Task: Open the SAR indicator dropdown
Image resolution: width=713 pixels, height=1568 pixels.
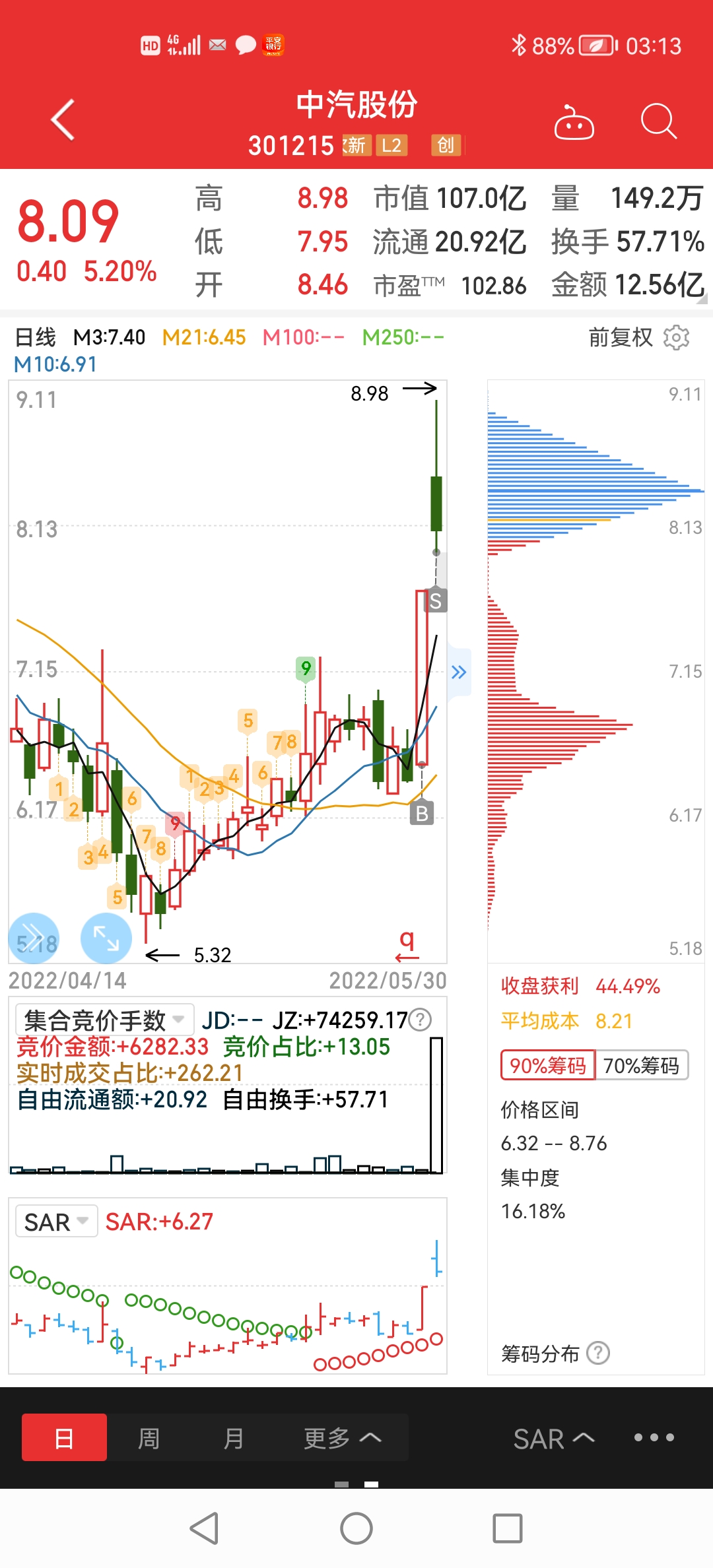Action: [57, 1222]
